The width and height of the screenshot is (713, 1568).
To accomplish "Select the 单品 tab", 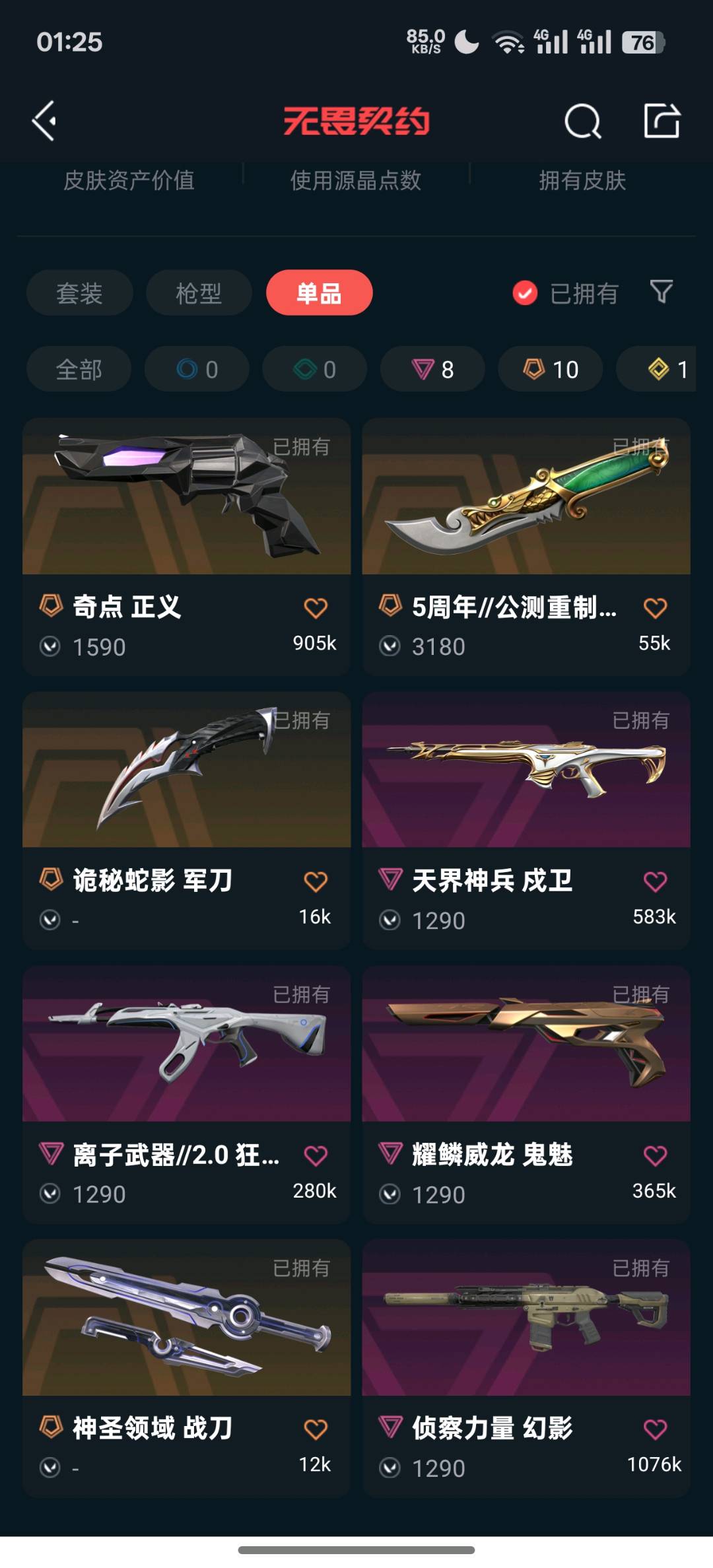I will (x=319, y=293).
